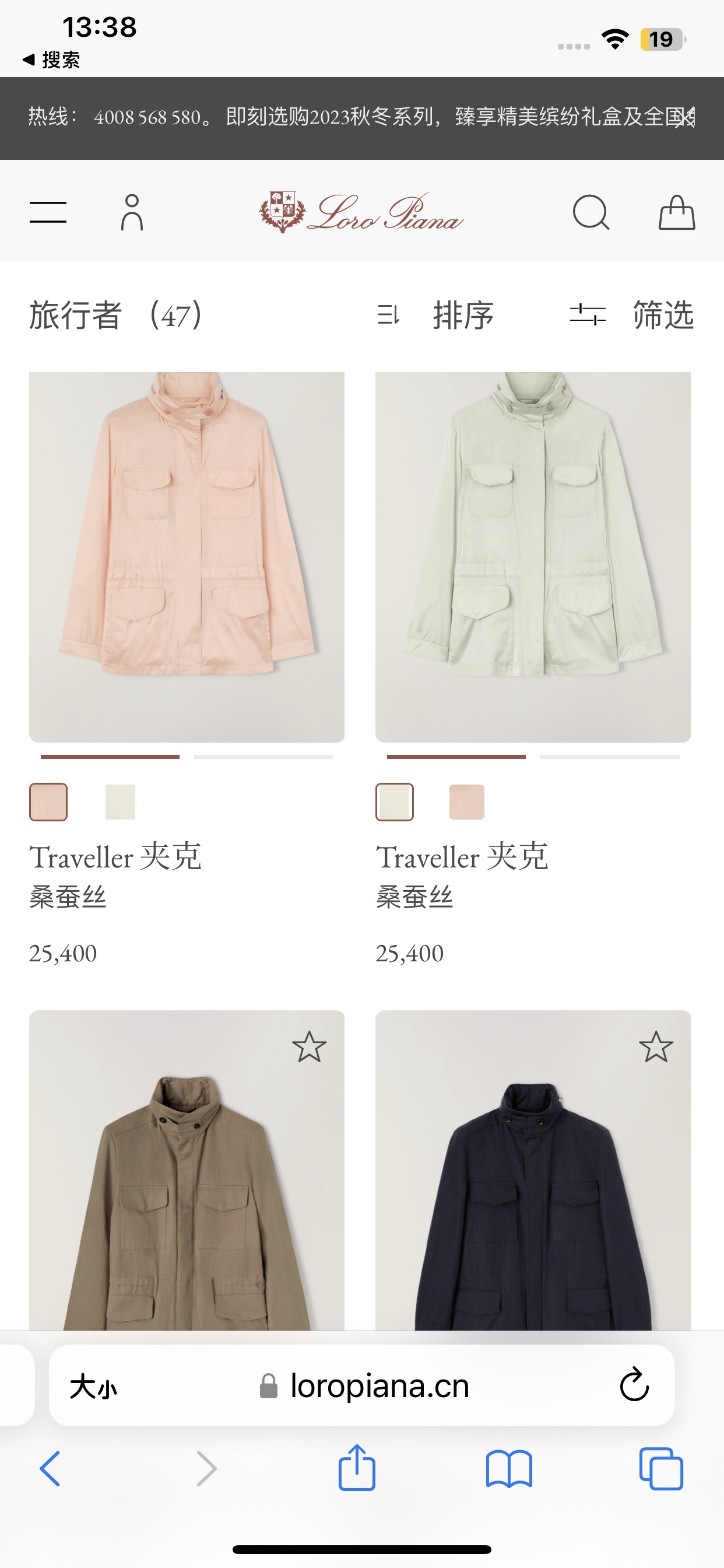Viewport: 724px width, 1568px height.
Task: Select cream swatch under pink jacket
Action: coord(121,802)
